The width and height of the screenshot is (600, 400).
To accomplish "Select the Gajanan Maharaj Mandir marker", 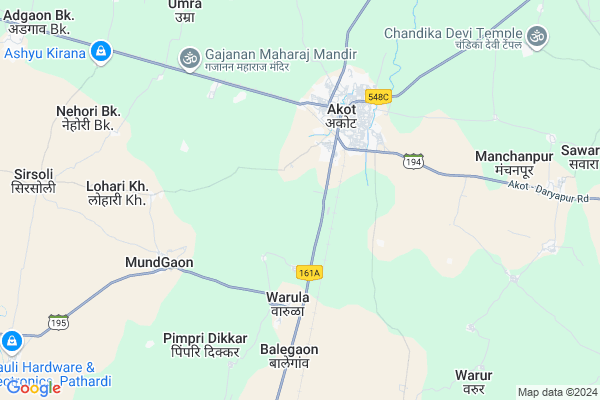I will point(188,58).
